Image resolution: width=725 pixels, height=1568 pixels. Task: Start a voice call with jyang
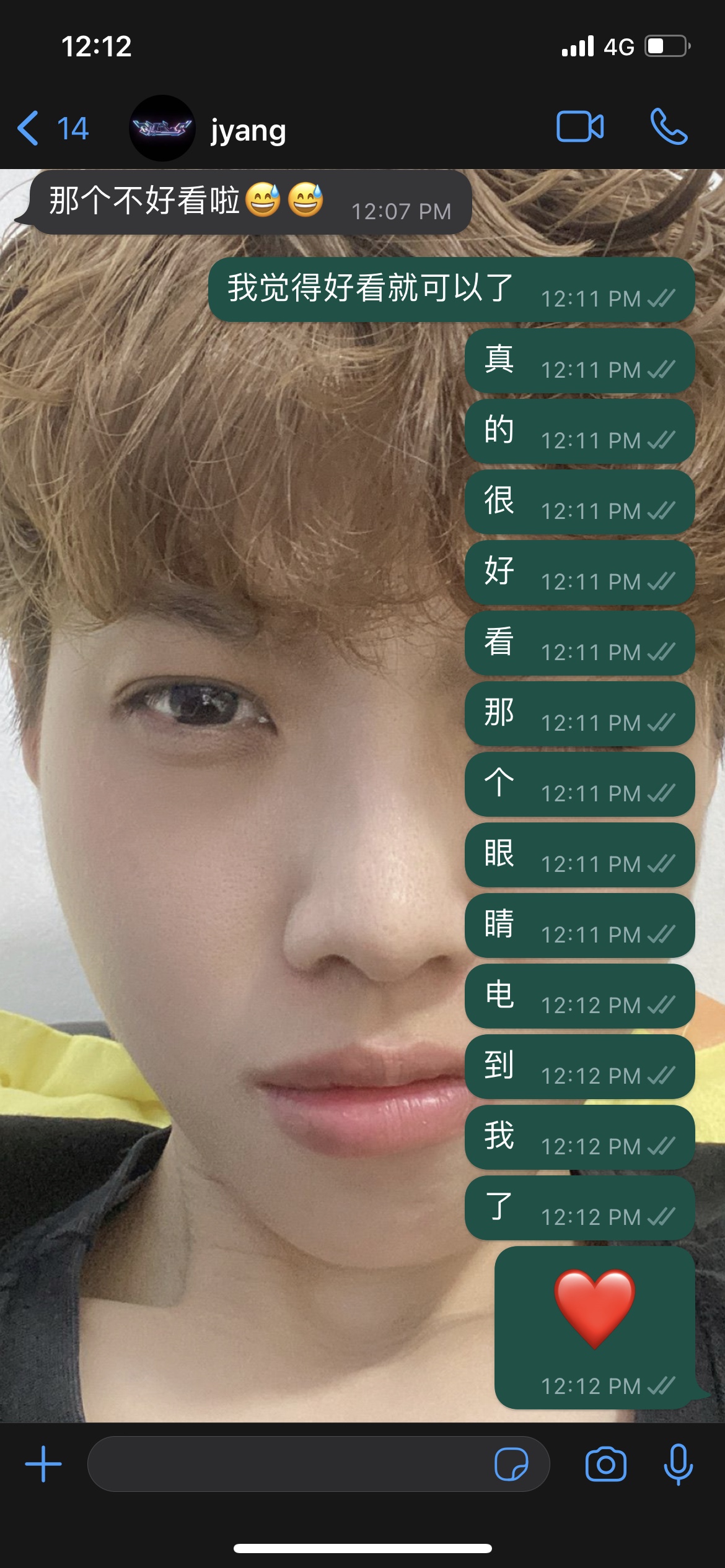click(x=669, y=127)
